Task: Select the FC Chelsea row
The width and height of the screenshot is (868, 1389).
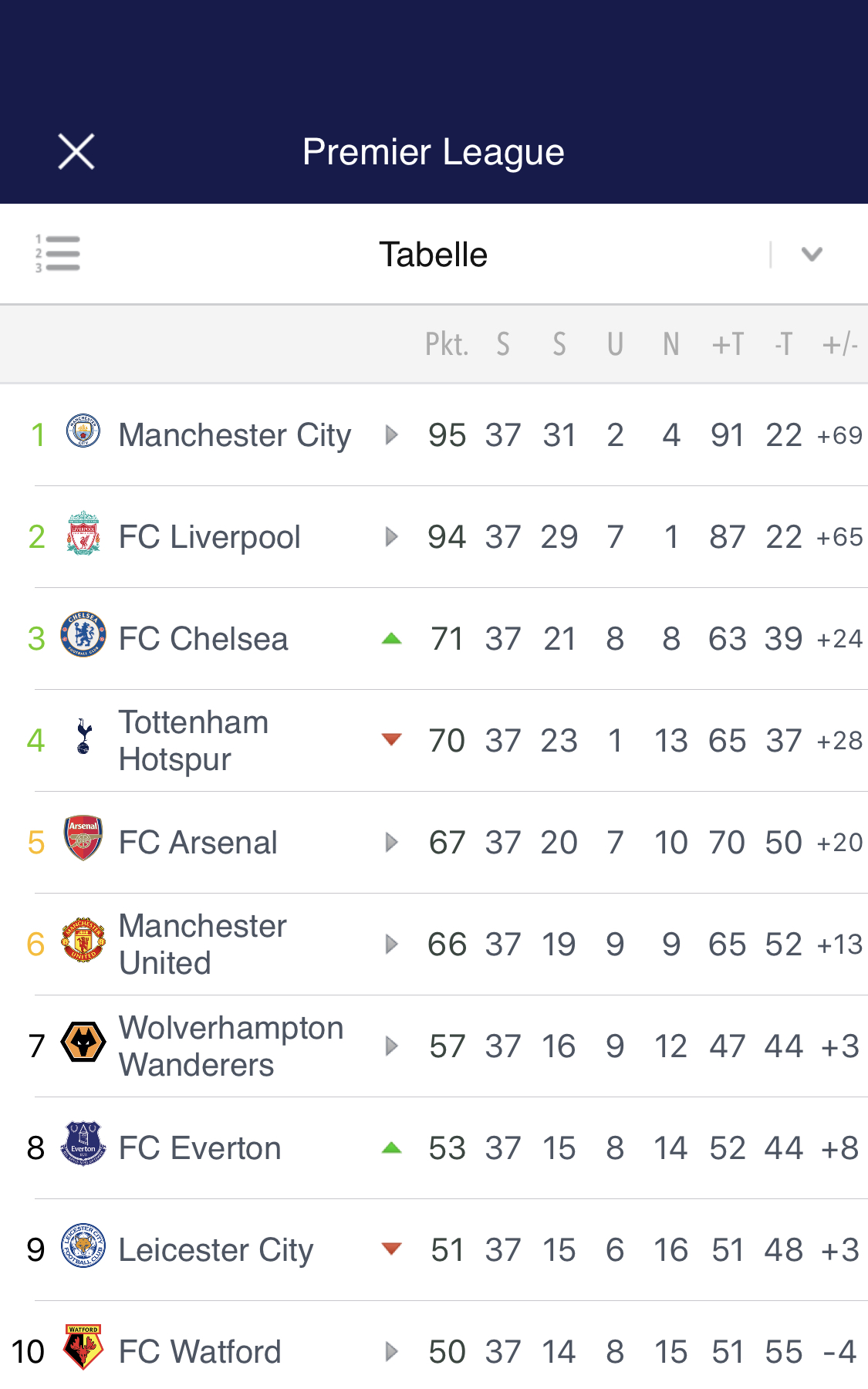Action: (x=434, y=639)
